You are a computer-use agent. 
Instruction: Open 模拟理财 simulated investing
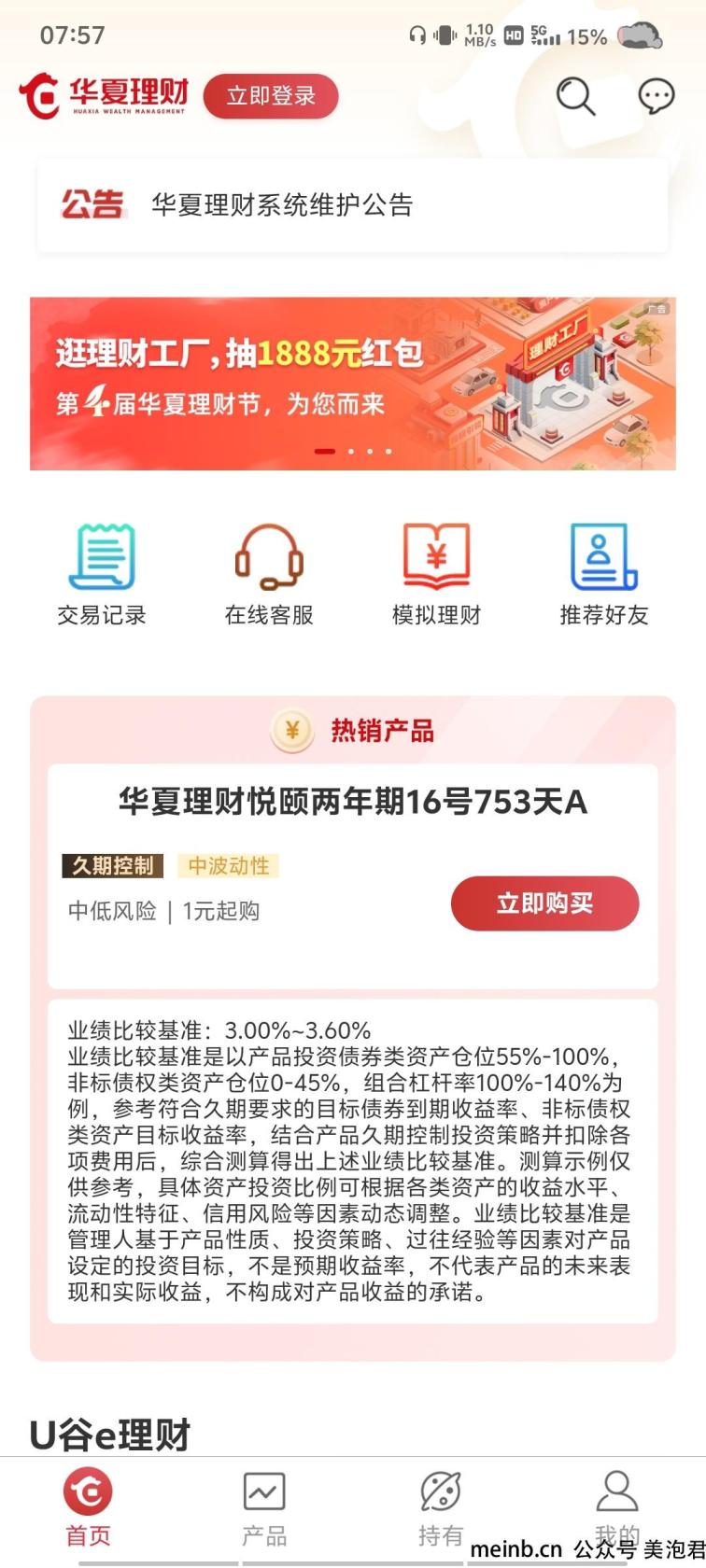(436, 574)
